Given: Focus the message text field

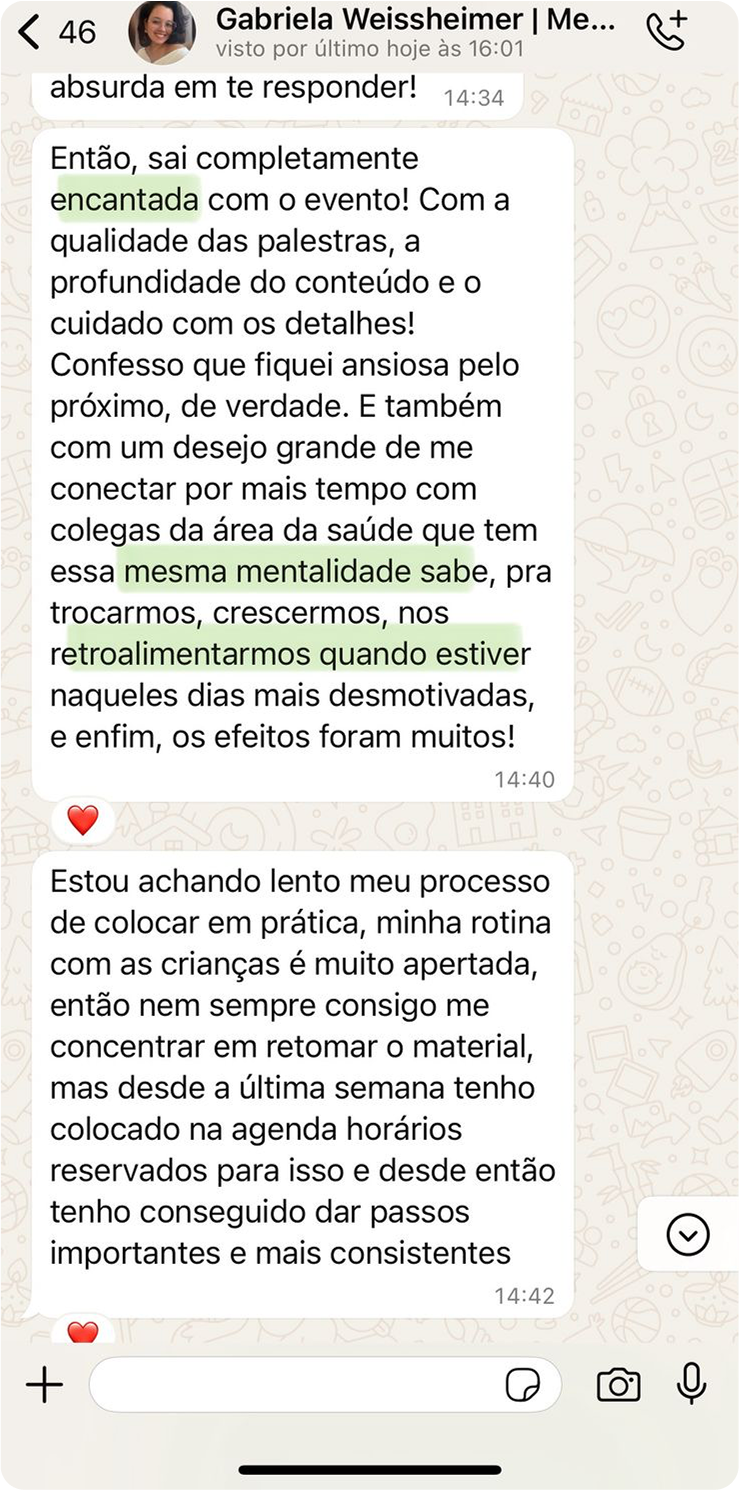Looking at the screenshot, I should tap(295, 1385).
